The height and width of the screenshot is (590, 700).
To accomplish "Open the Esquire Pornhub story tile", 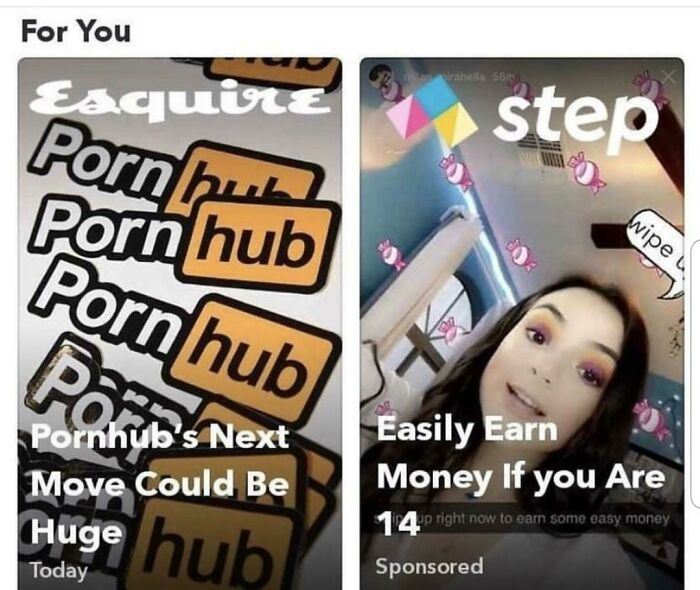I will click(180, 324).
